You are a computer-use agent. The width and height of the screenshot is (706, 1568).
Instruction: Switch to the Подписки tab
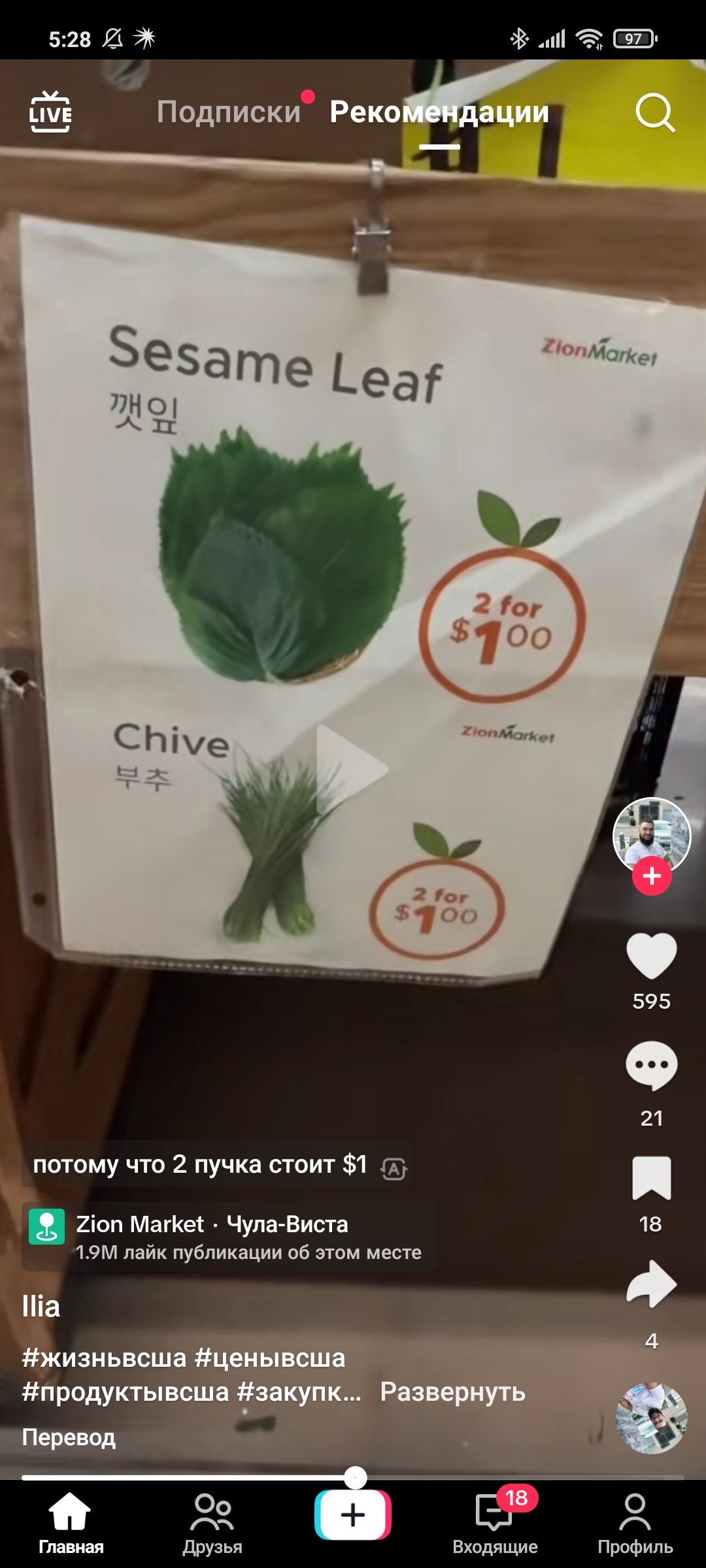click(x=229, y=112)
